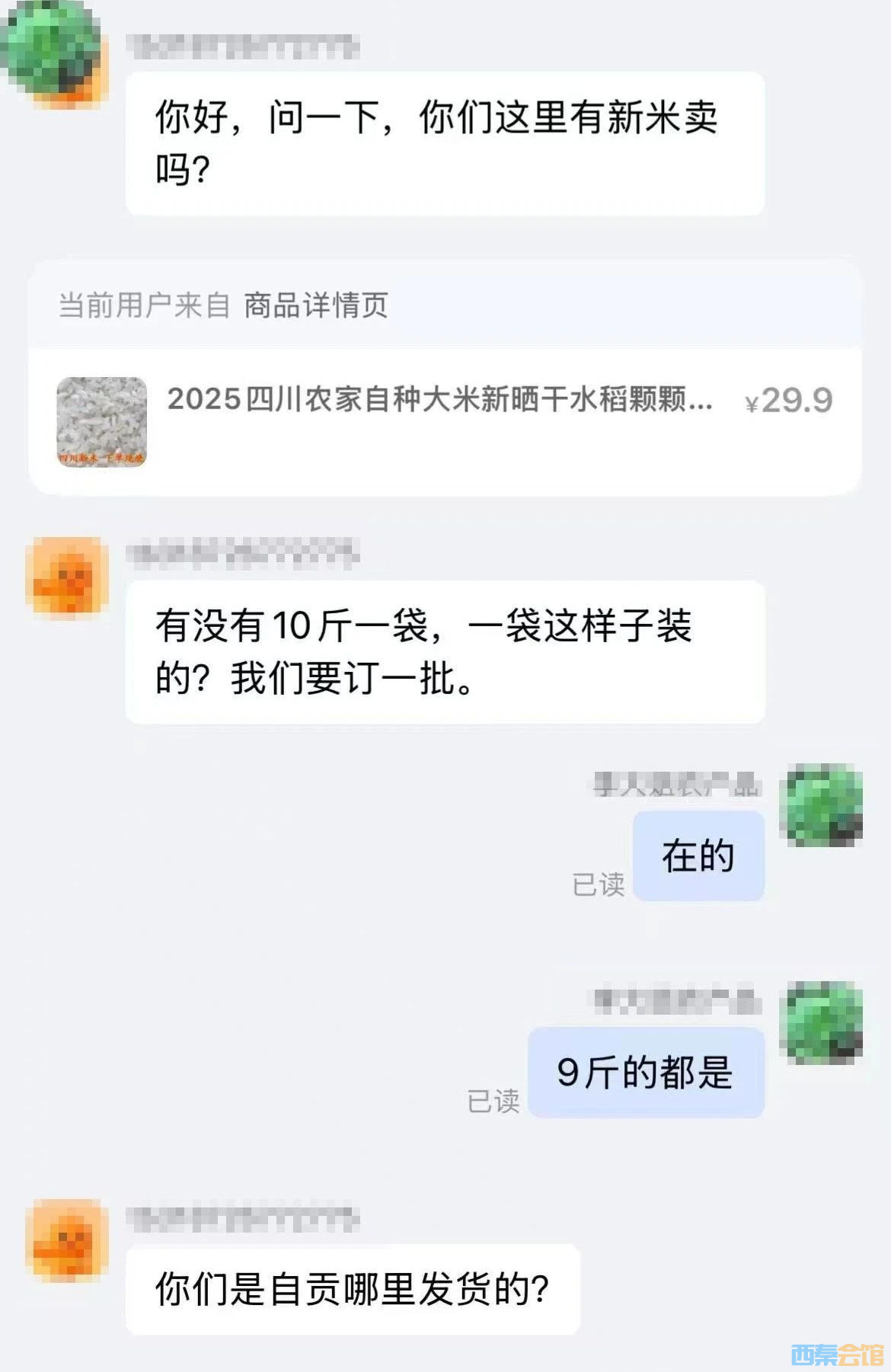Image resolution: width=891 pixels, height=1372 pixels.
Task: Open the seller avatar beside the 在的 message
Action: pos(824,805)
